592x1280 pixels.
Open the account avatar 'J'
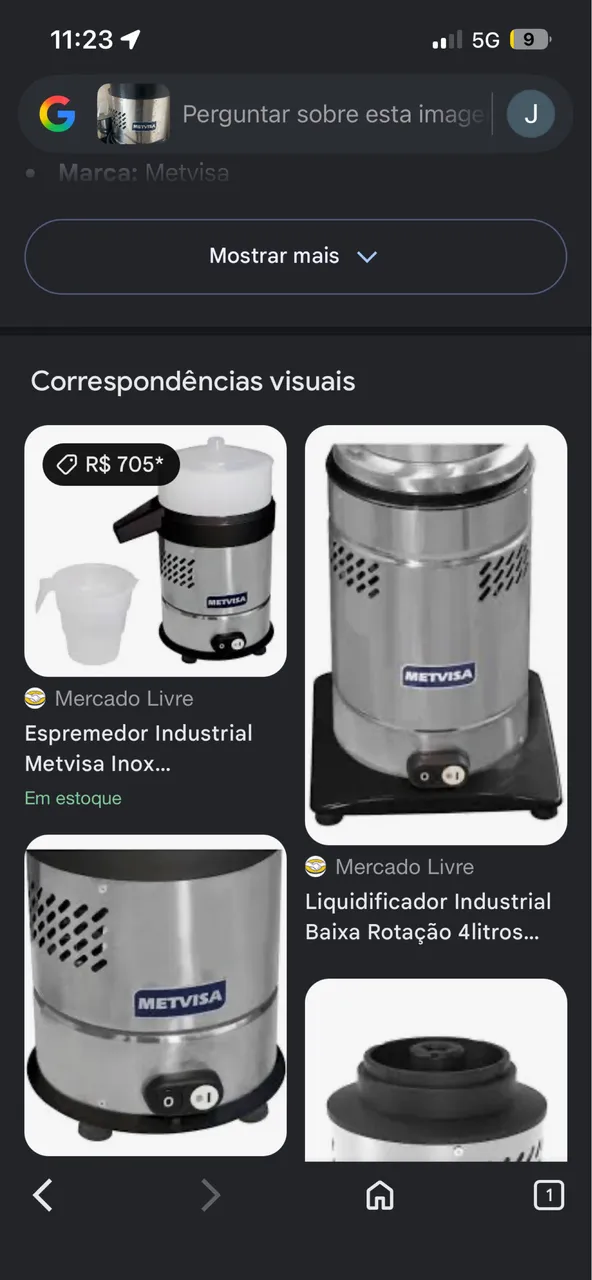(530, 114)
